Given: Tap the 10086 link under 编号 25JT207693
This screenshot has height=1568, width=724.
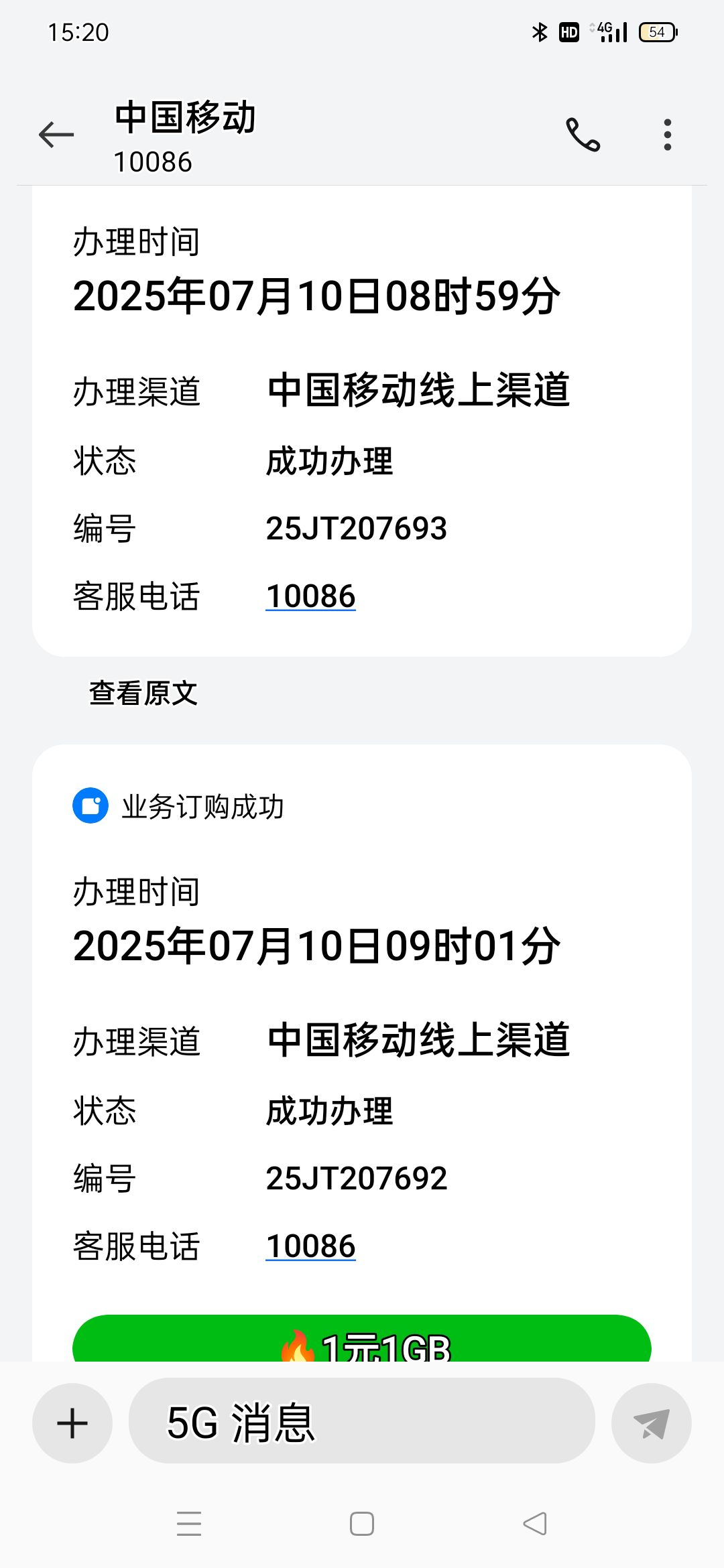Looking at the screenshot, I should [x=310, y=596].
